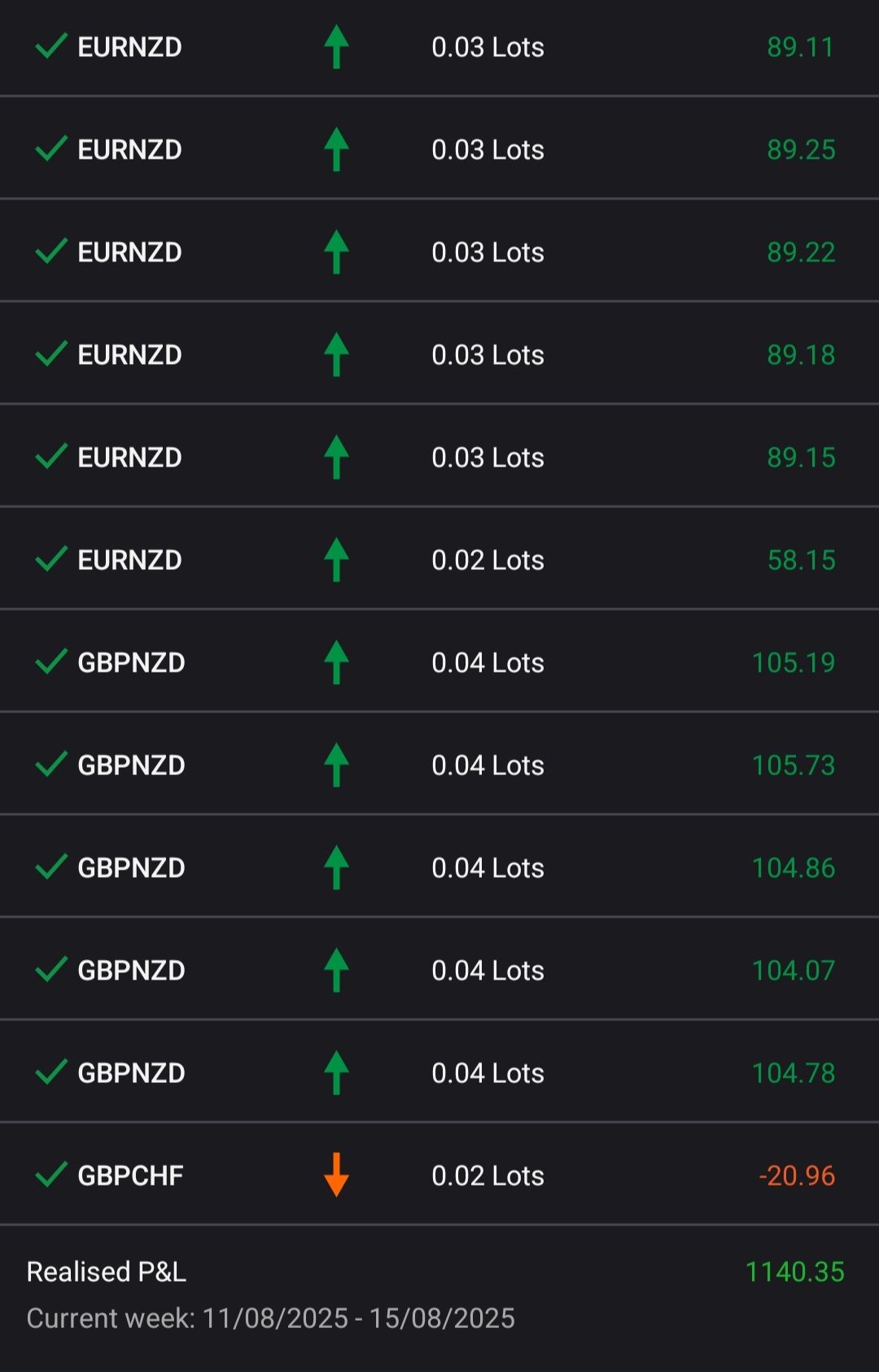This screenshot has height=1372, width=879.
Task: Open the EURNZD trade with 89.15 profit
Action: (x=439, y=458)
